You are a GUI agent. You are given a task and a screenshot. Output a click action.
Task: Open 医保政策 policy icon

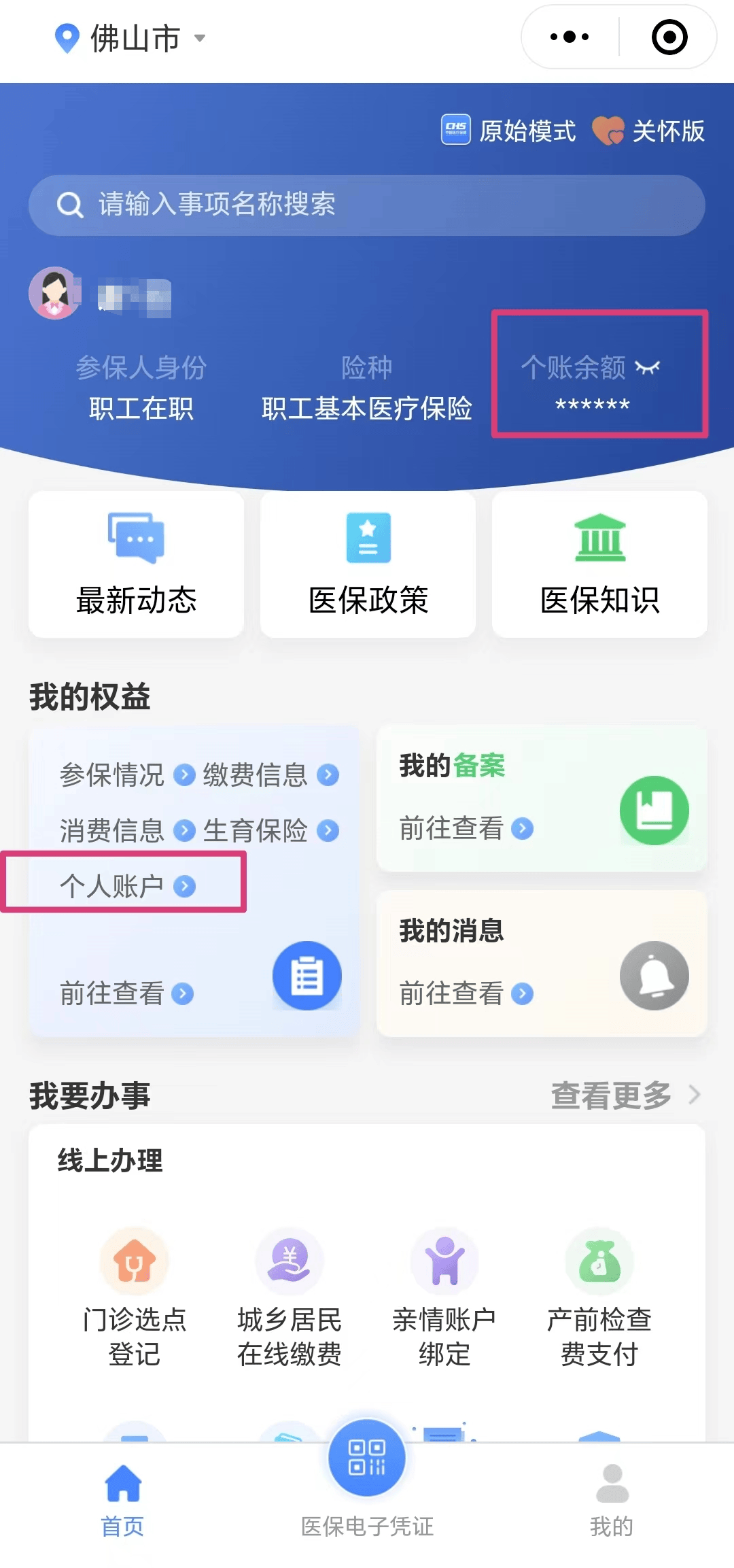367,564
